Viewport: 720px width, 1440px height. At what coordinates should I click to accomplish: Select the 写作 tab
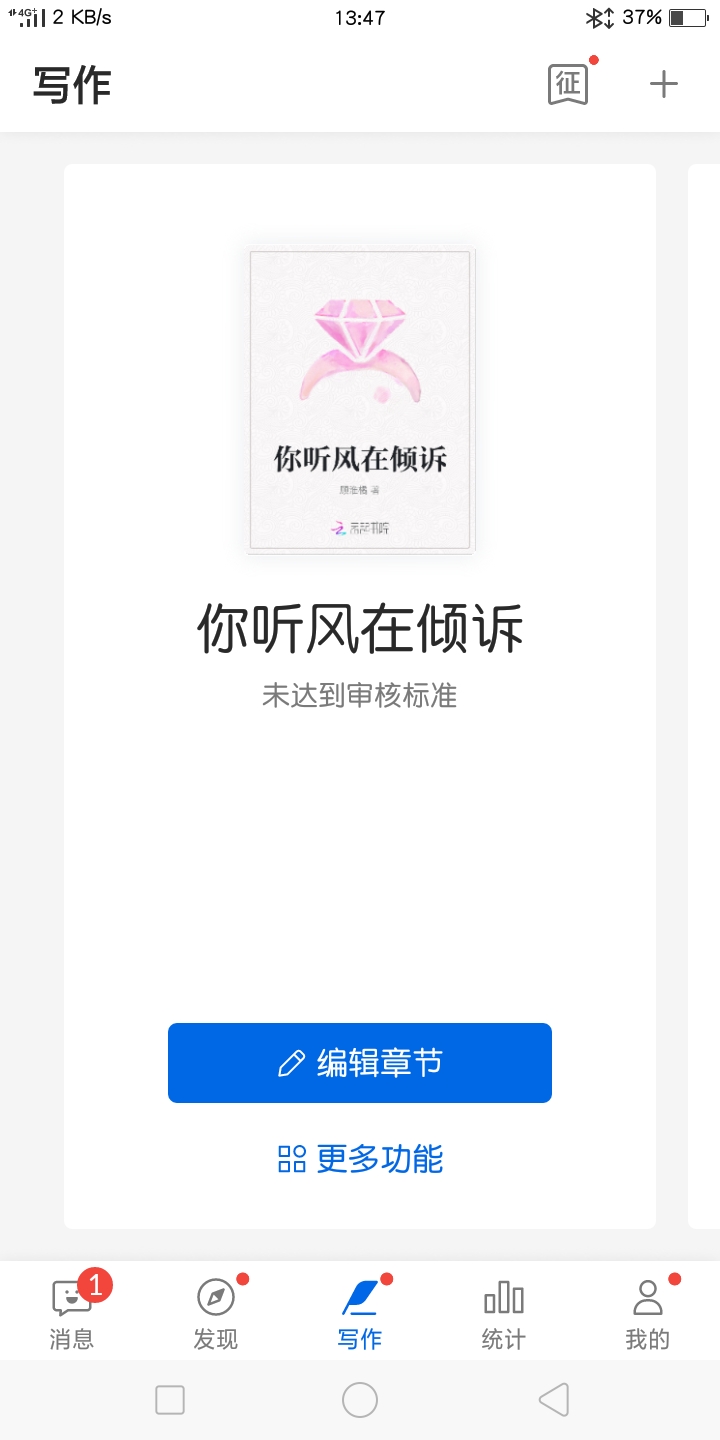[x=360, y=1312]
